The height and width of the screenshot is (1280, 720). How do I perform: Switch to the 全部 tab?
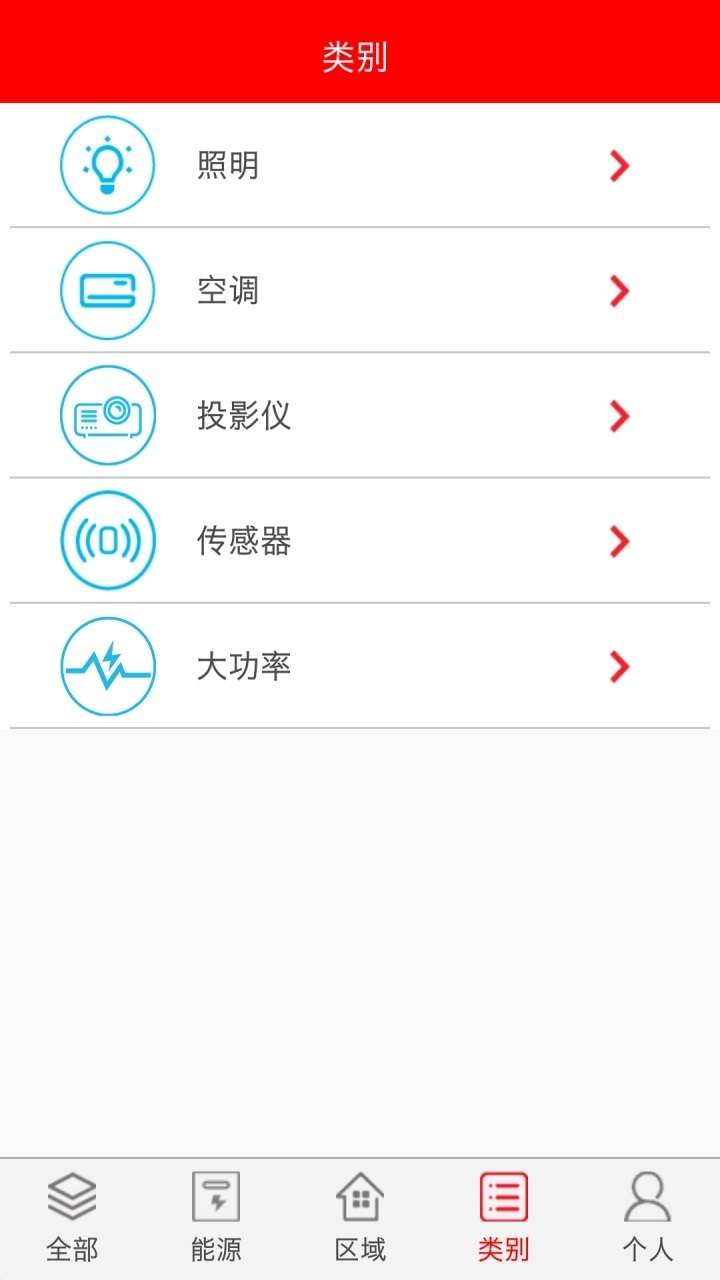72,1218
